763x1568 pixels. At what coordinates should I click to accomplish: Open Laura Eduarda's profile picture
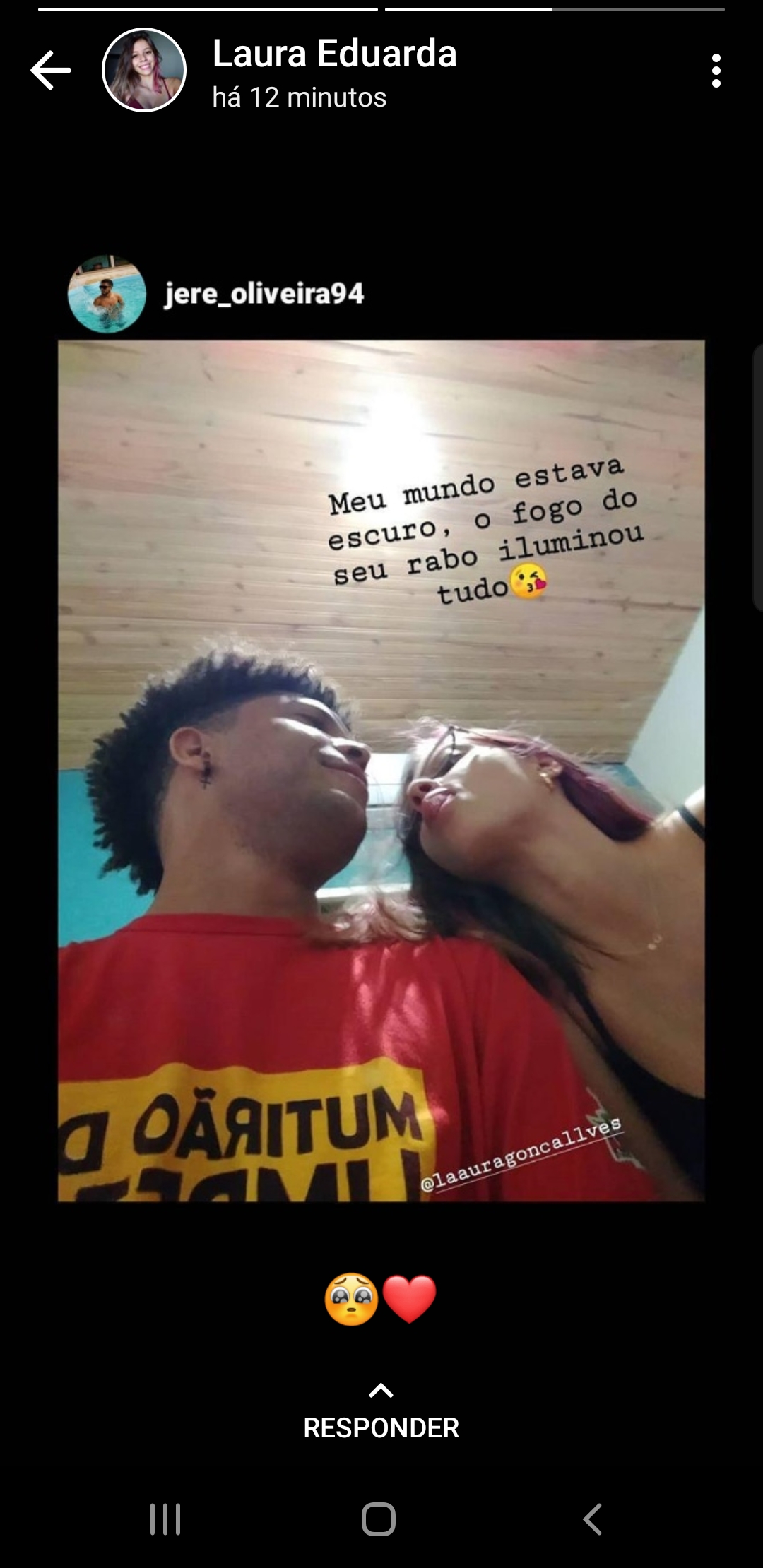[x=144, y=71]
